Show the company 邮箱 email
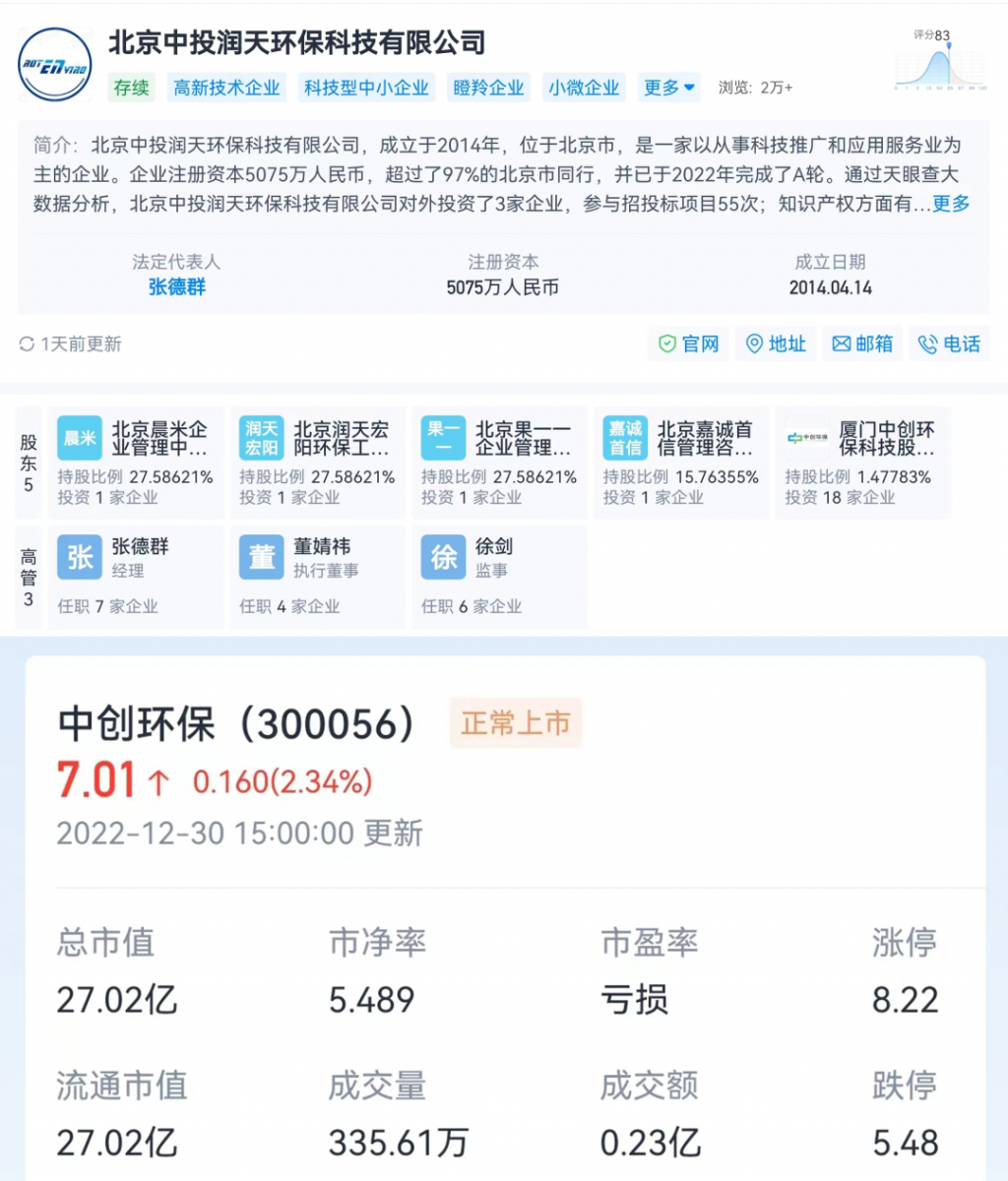The height and width of the screenshot is (1181, 1008). pyautogui.click(x=862, y=343)
